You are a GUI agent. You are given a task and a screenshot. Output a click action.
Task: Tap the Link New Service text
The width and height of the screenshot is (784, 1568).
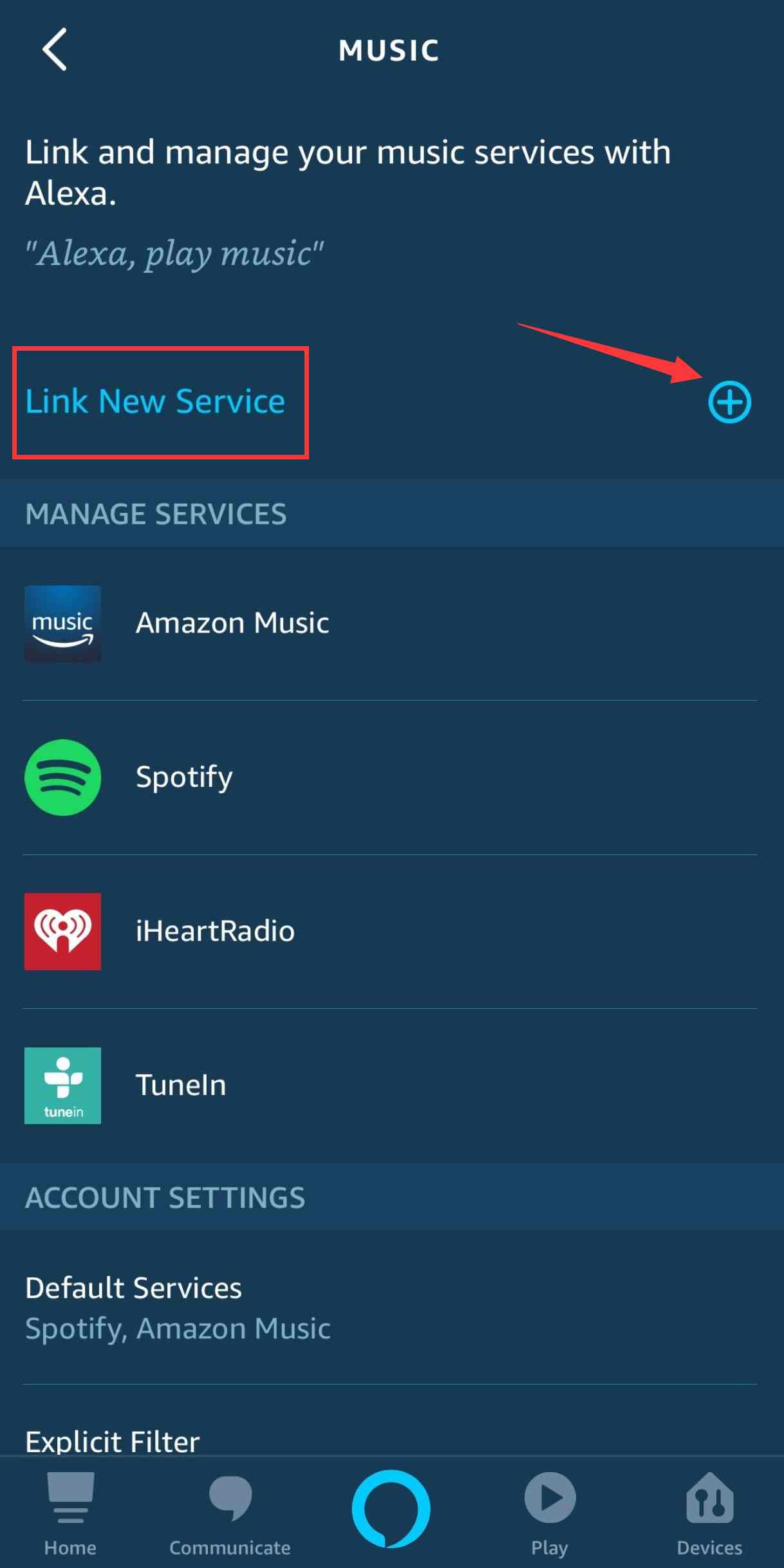pyautogui.click(x=155, y=401)
